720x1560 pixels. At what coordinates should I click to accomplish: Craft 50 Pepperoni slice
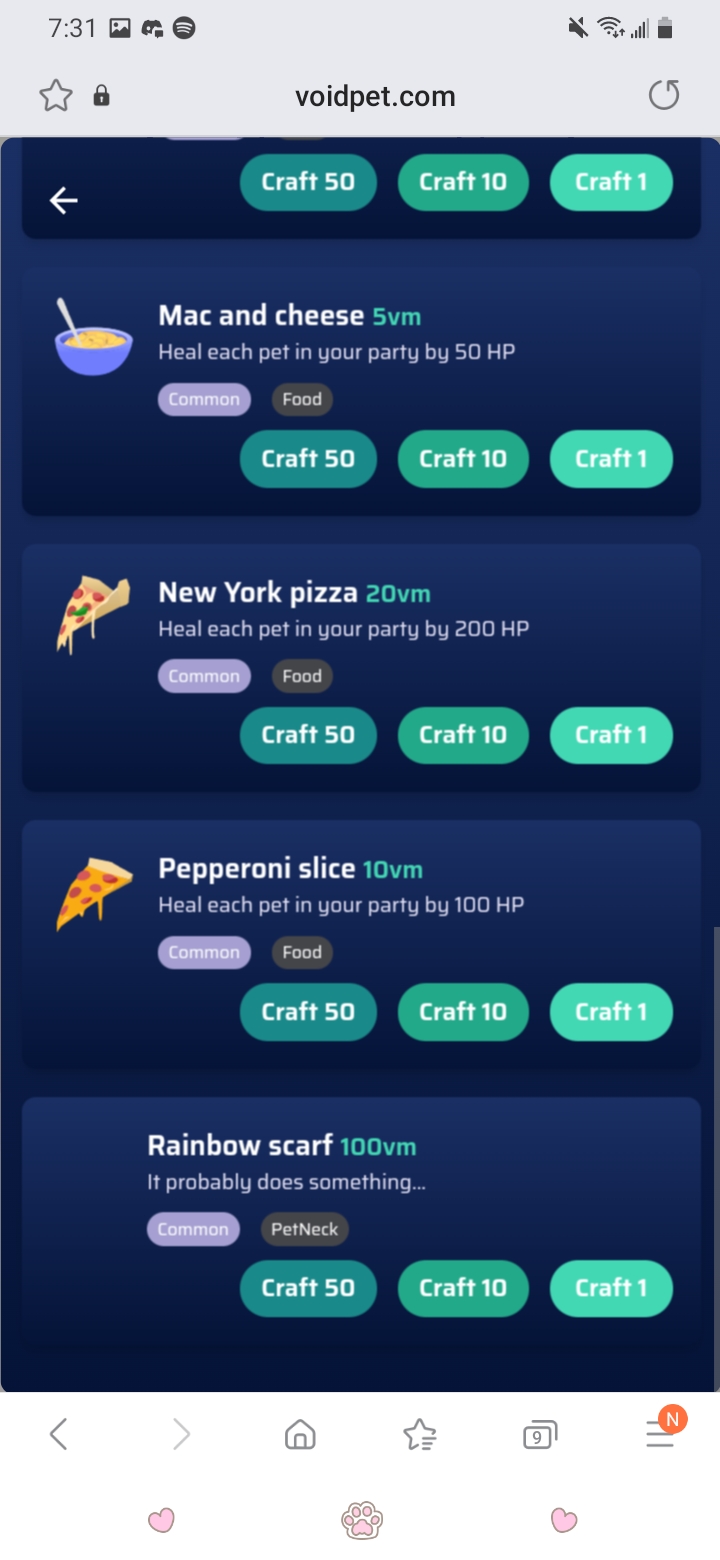pyautogui.click(x=308, y=1012)
